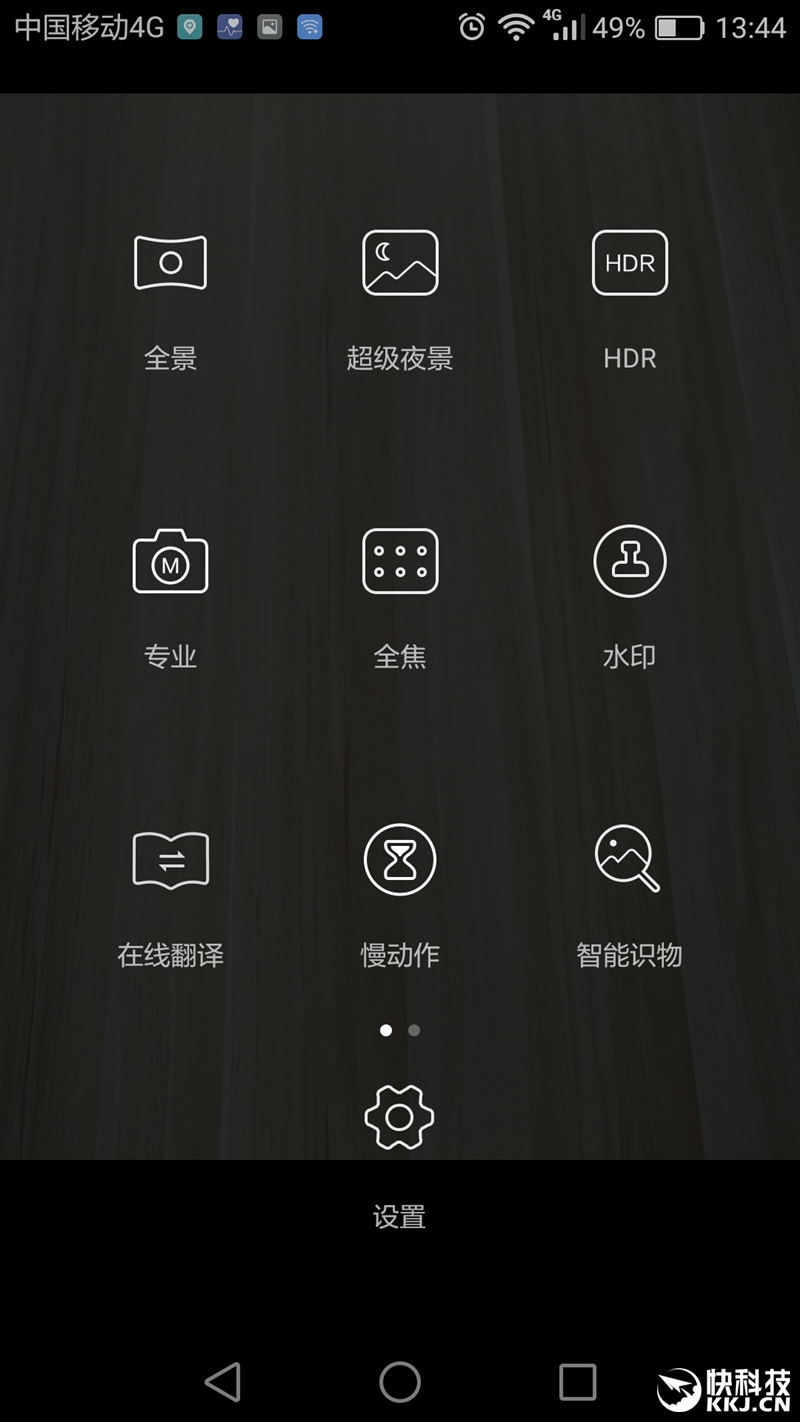Select the first page indicator dot

tap(386, 1029)
